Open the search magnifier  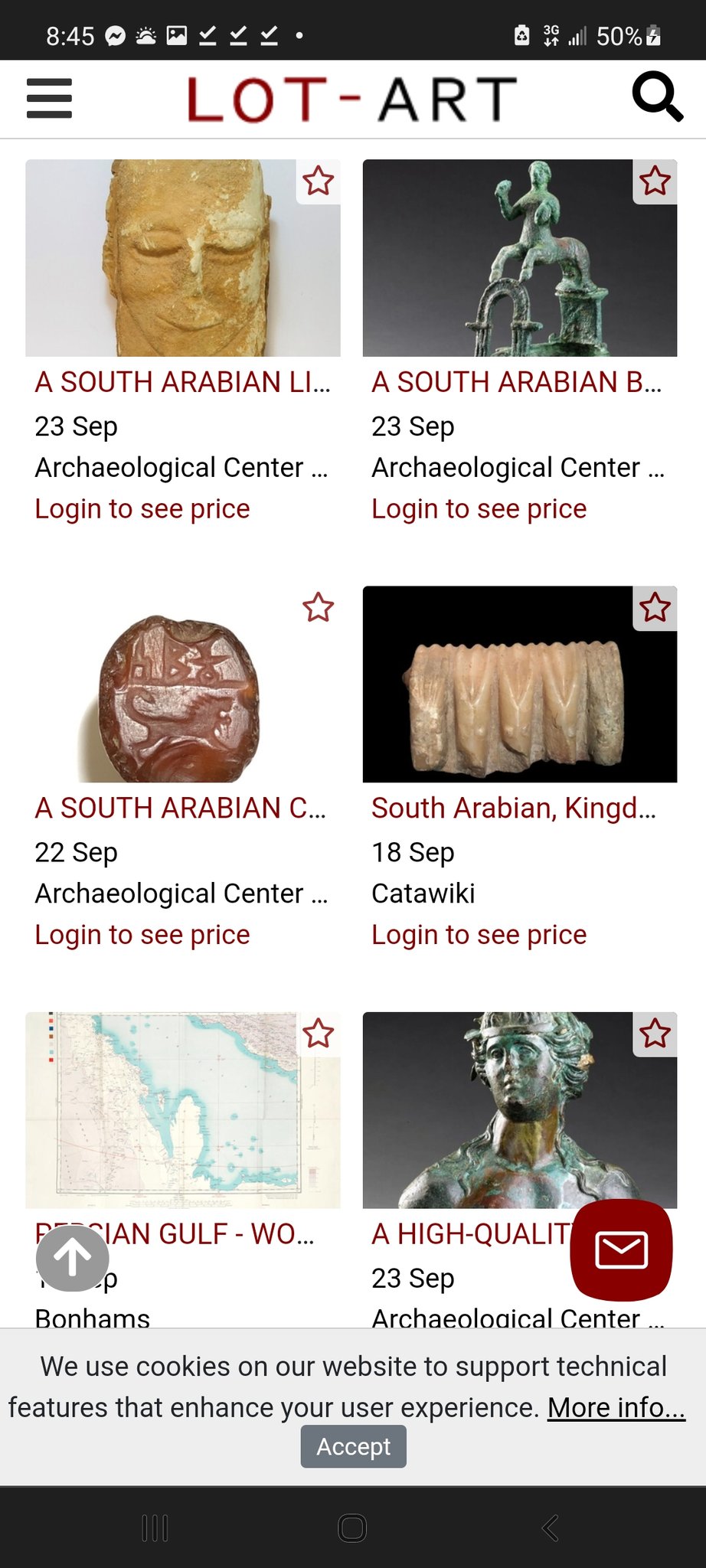656,97
